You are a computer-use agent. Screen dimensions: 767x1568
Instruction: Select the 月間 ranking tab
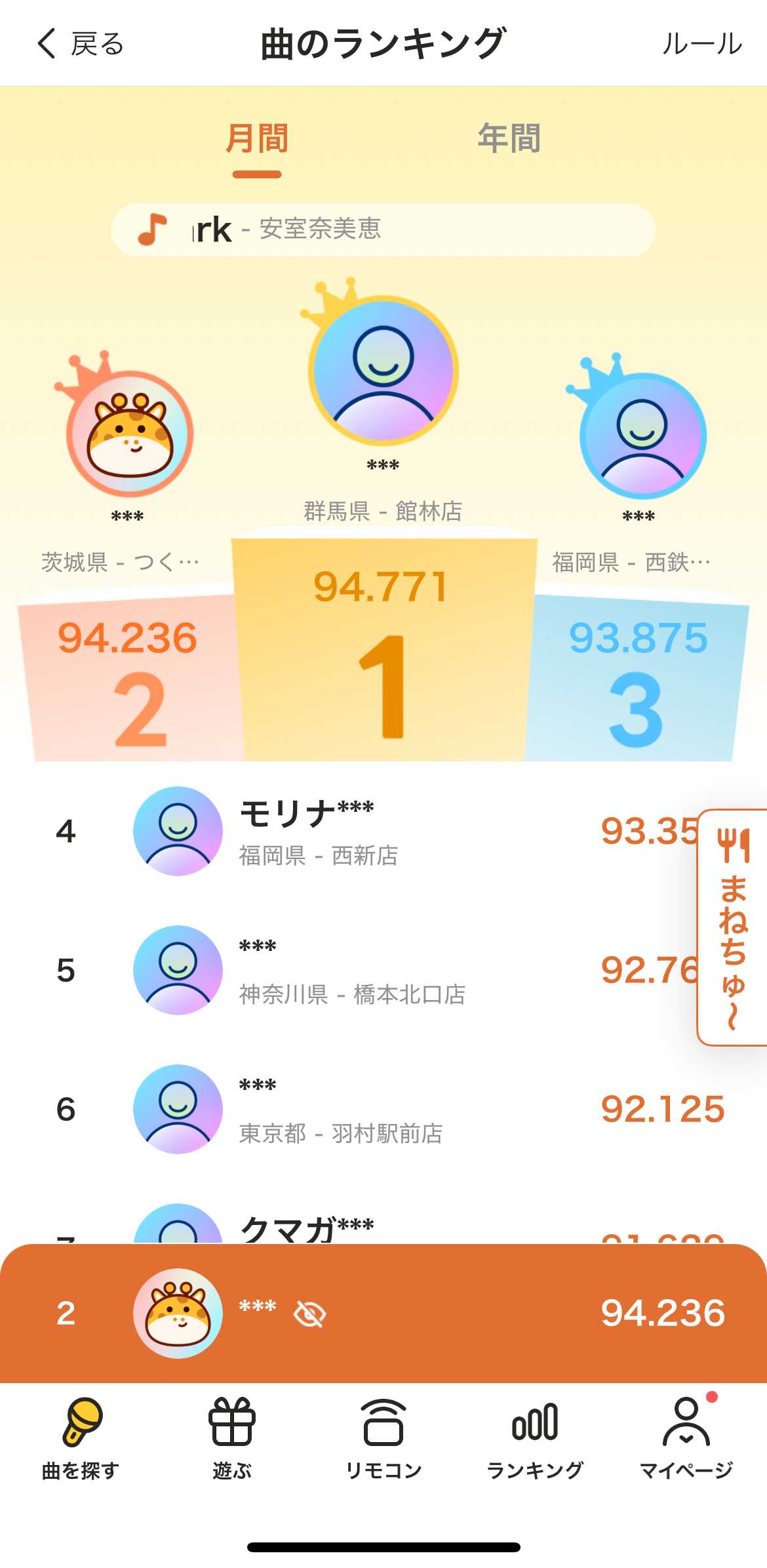coord(257,139)
